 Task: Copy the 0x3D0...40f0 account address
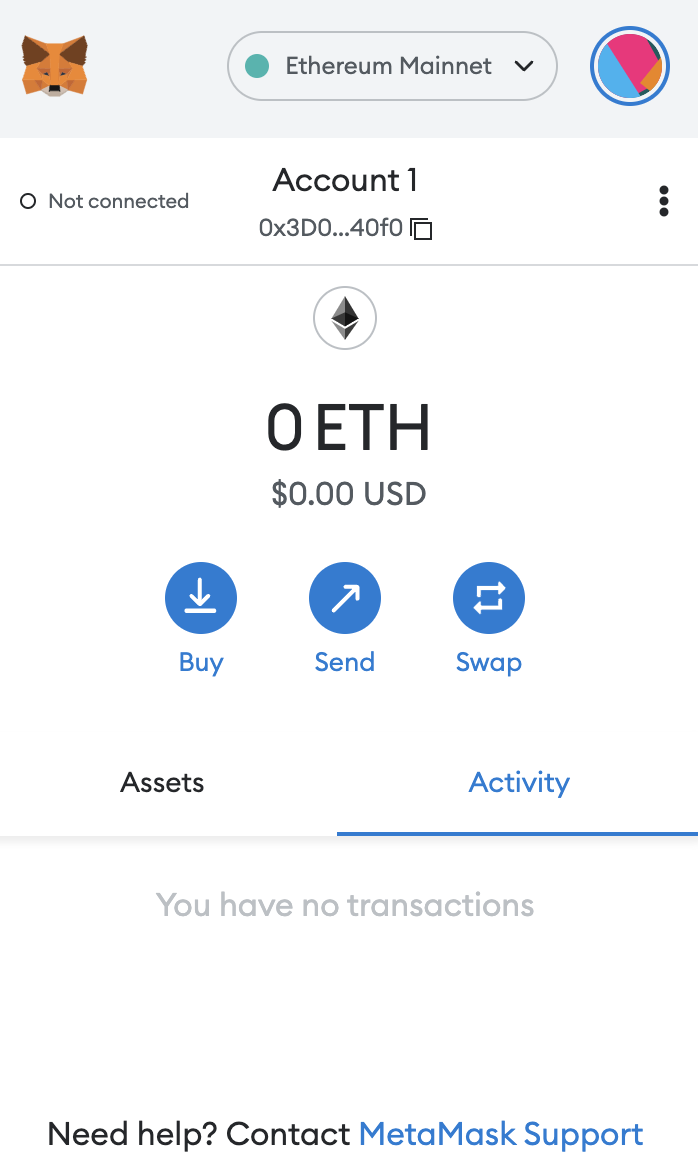[x=344, y=228]
